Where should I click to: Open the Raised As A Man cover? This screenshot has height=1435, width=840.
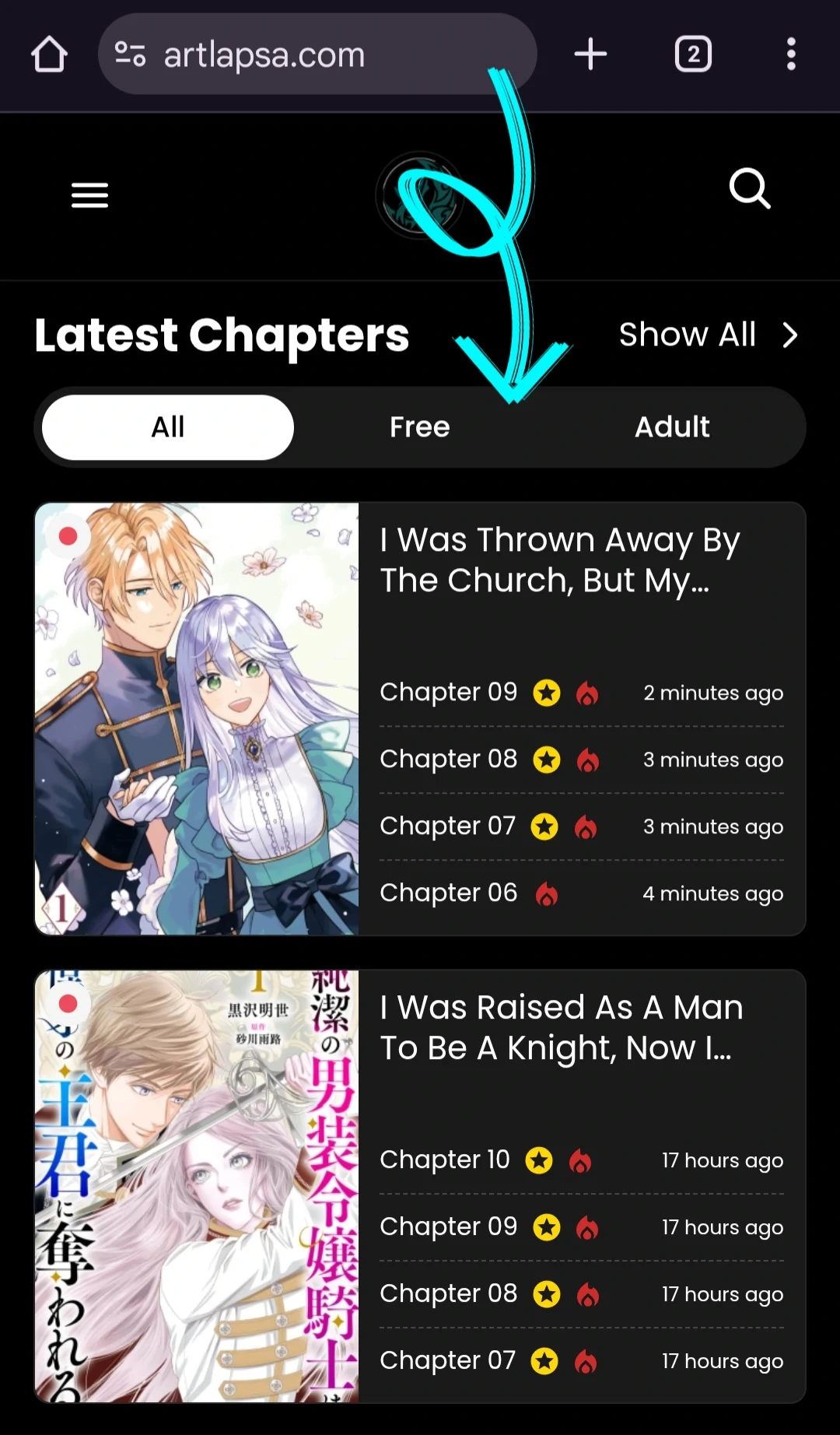tap(197, 1186)
